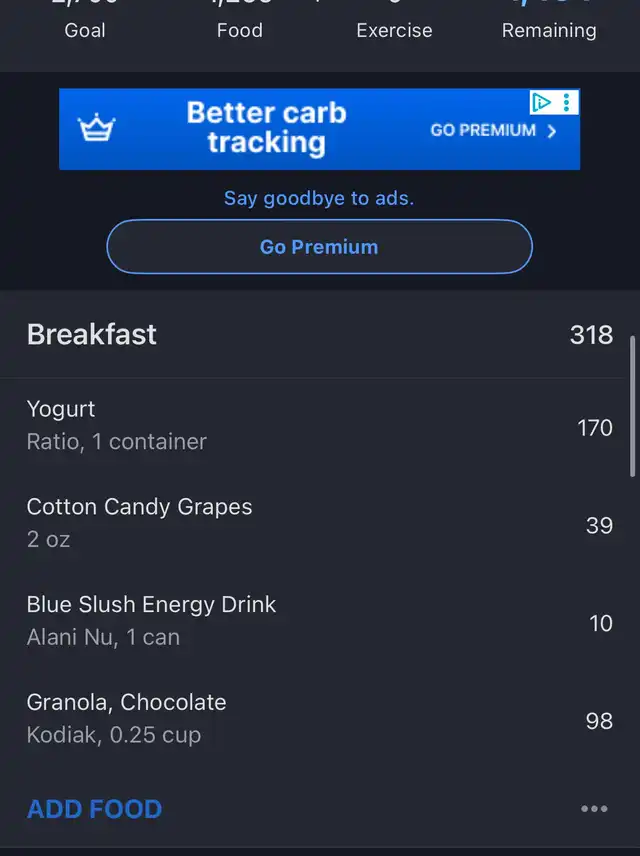Viewport: 640px width, 856px height.
Task: View the Granola, Chocolate entry
Action: pos(319,718)
